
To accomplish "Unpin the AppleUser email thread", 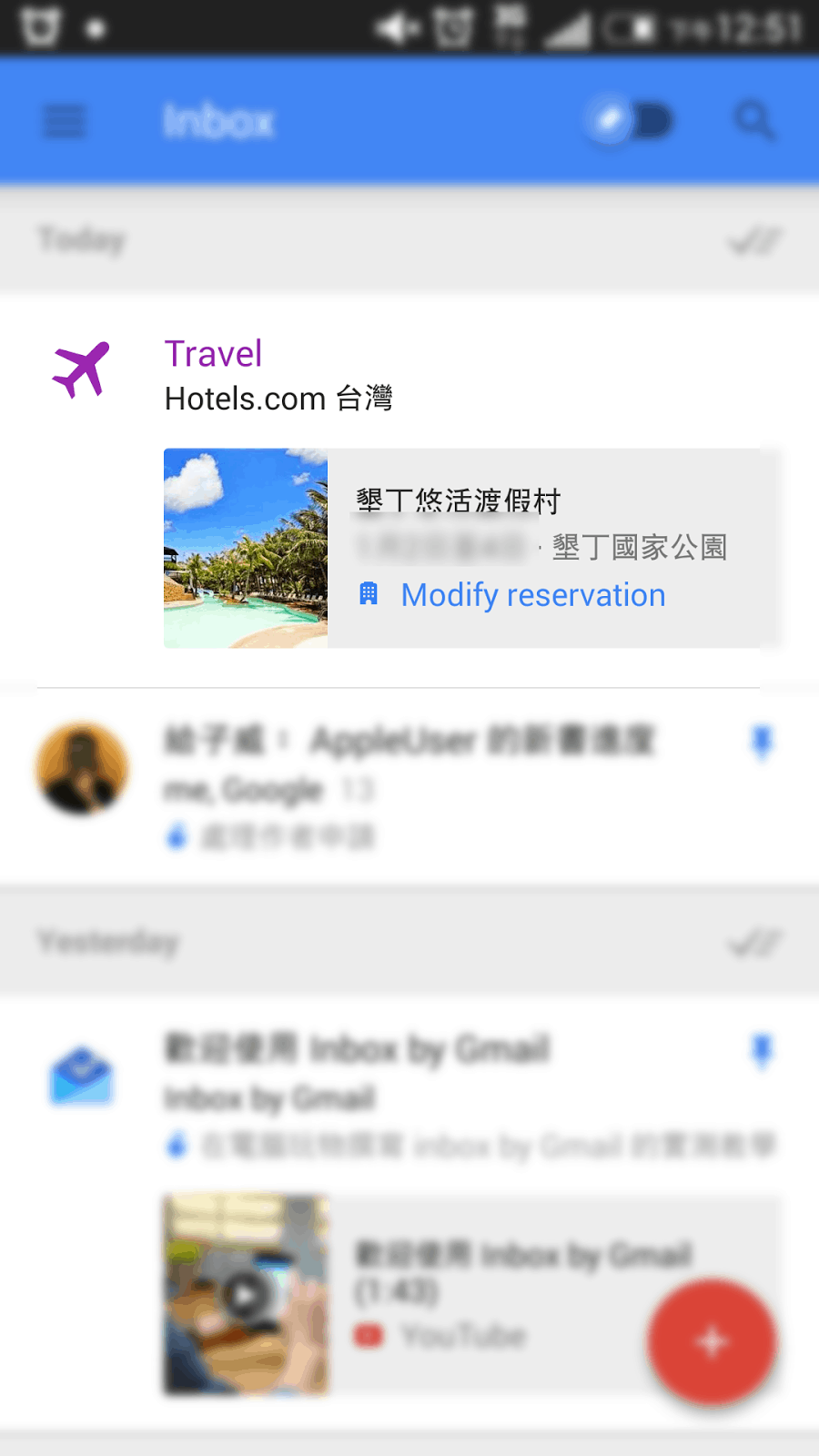I will (x=763, y=742).
